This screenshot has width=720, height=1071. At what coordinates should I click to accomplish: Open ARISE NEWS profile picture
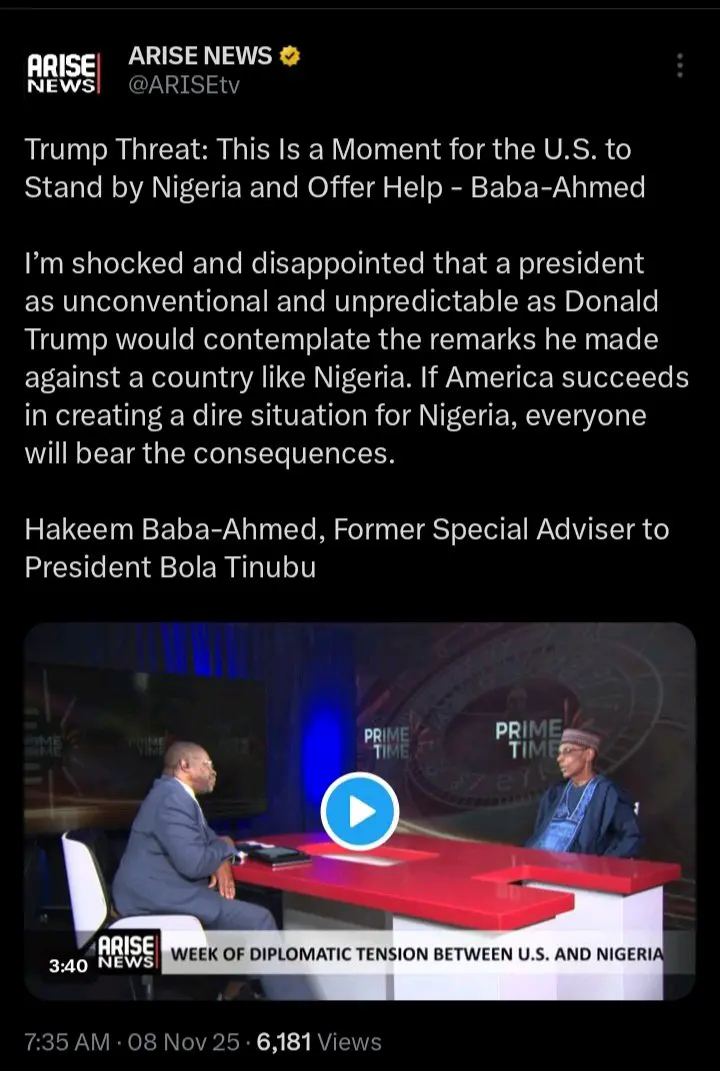coord(62,72)
